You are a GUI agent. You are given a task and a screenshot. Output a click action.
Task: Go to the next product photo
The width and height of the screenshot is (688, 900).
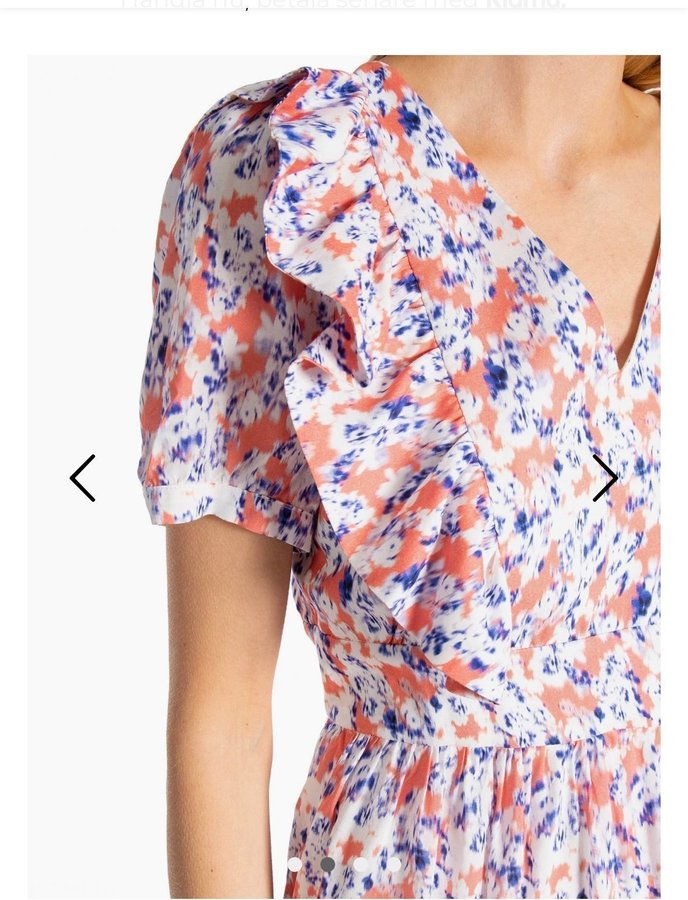(604, 478)
